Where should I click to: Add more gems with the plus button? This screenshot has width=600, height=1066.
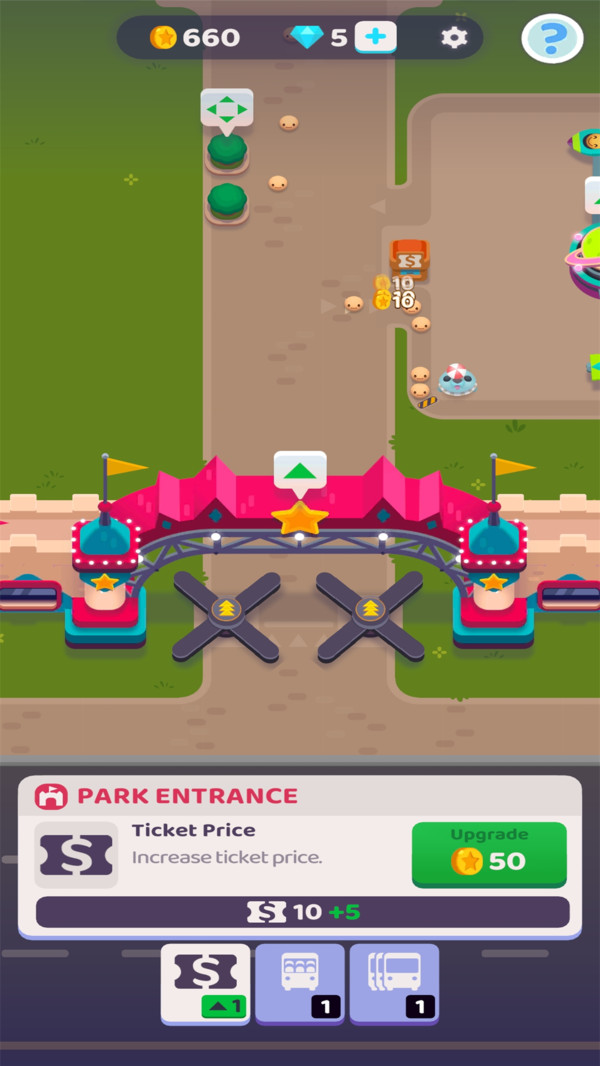375,38
